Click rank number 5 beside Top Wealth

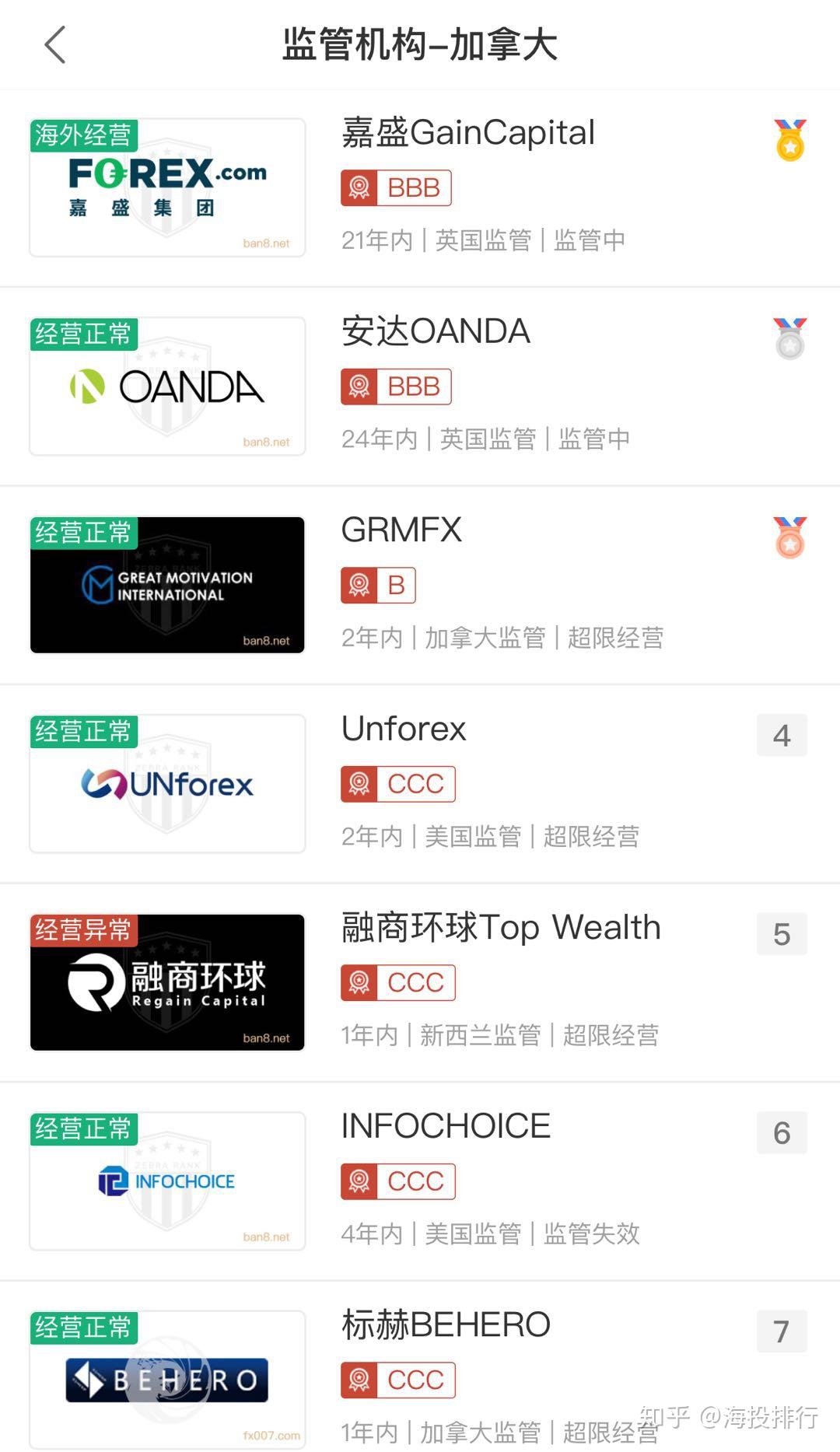[x=782, y=934]
